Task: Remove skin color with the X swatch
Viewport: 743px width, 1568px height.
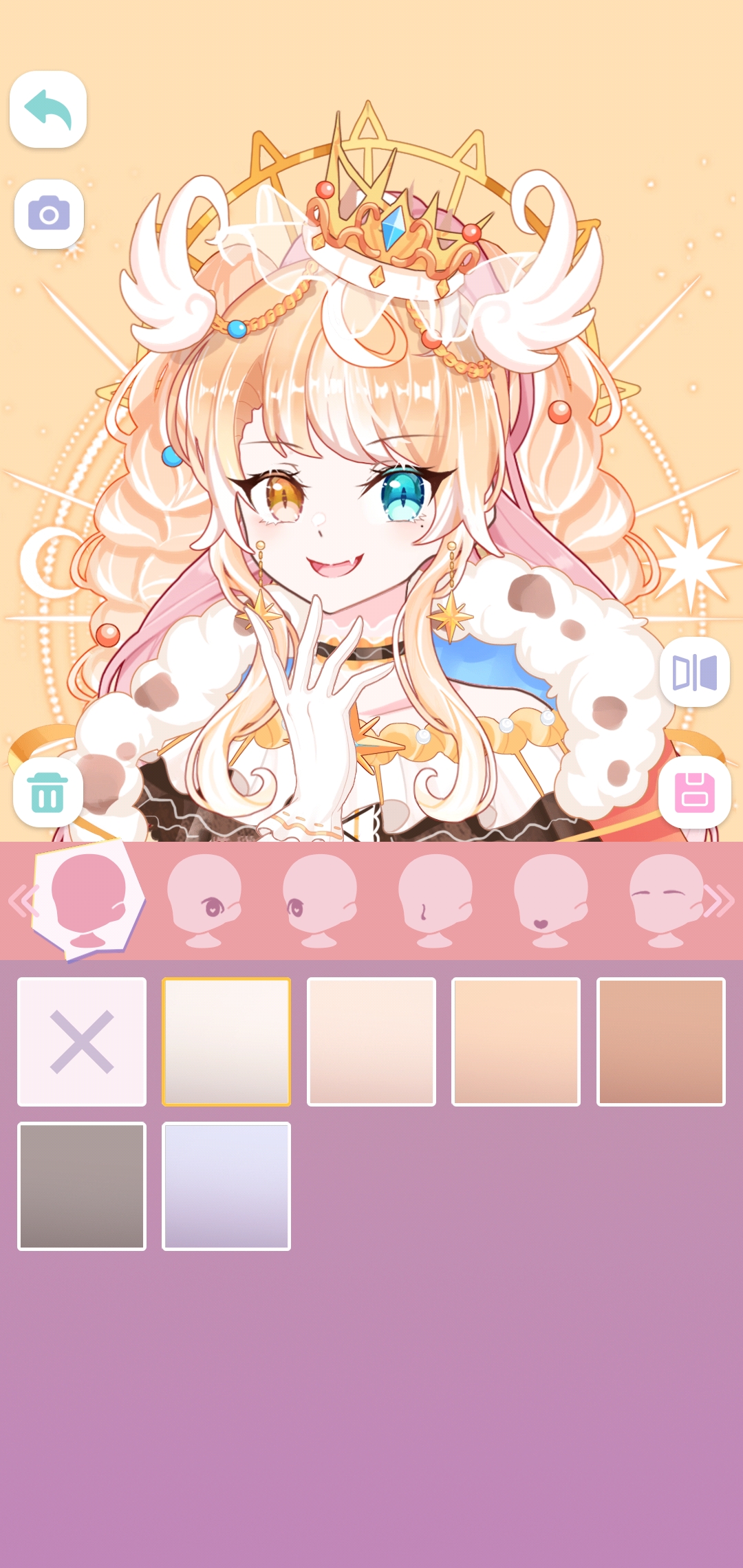Action: pos(82,1042)
